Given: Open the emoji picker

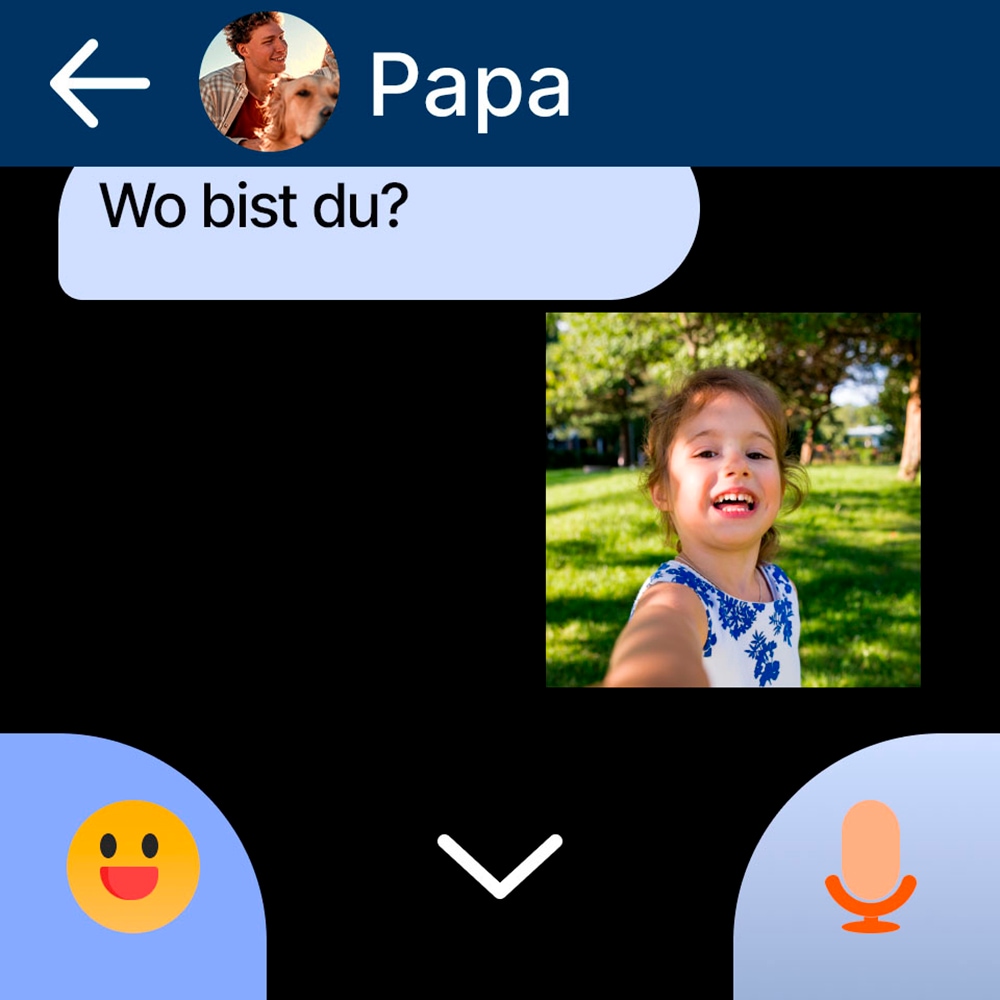Looking at the screenshot, I should tap(133, 866).
